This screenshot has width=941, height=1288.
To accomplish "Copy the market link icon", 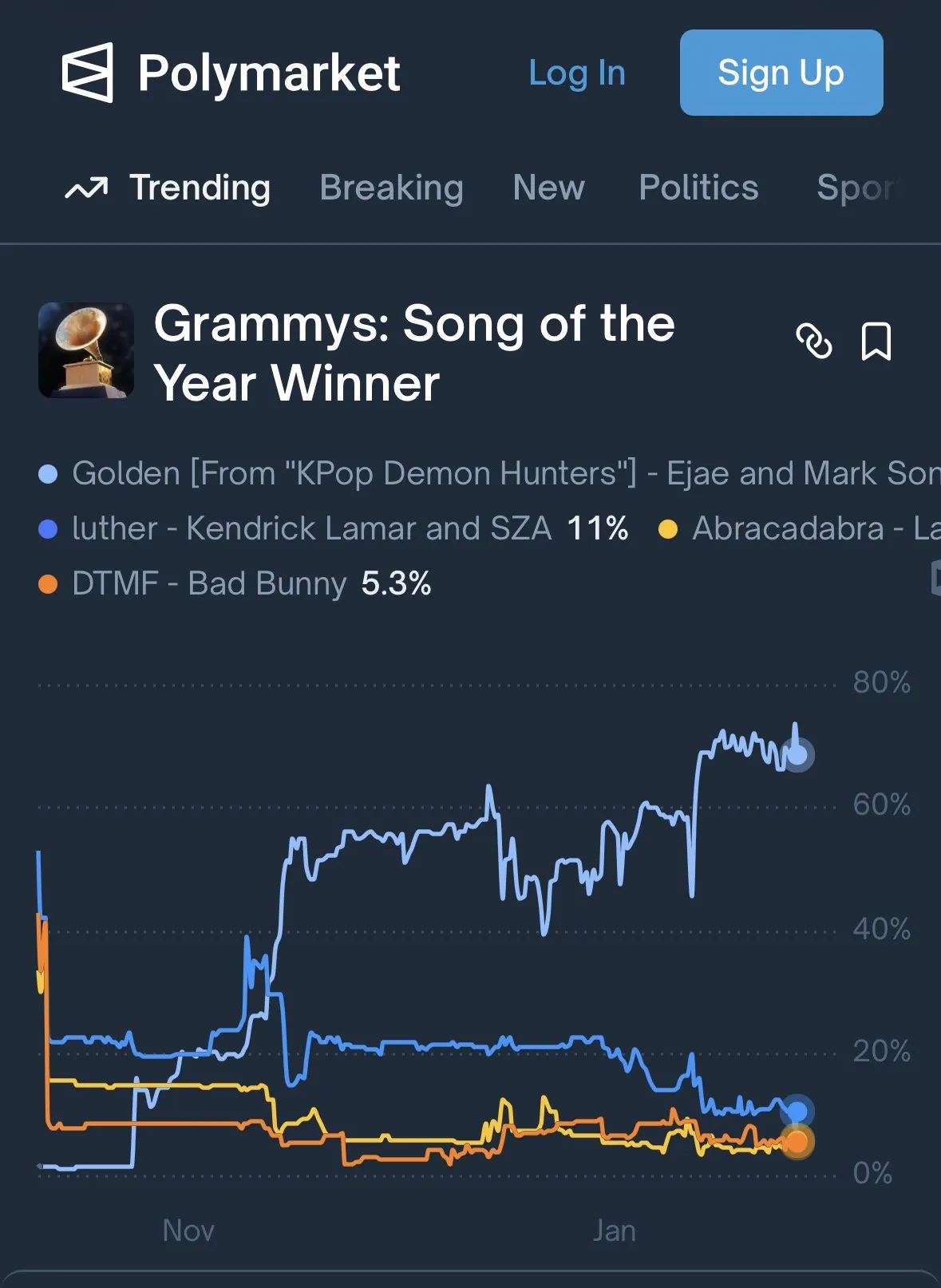I will coord(814,342).
